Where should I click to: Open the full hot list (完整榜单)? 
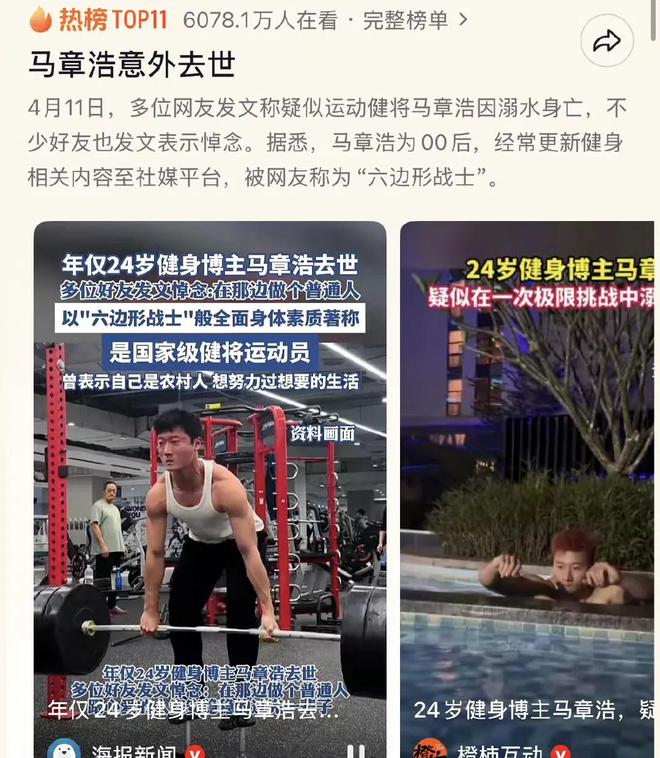point(414,19)
